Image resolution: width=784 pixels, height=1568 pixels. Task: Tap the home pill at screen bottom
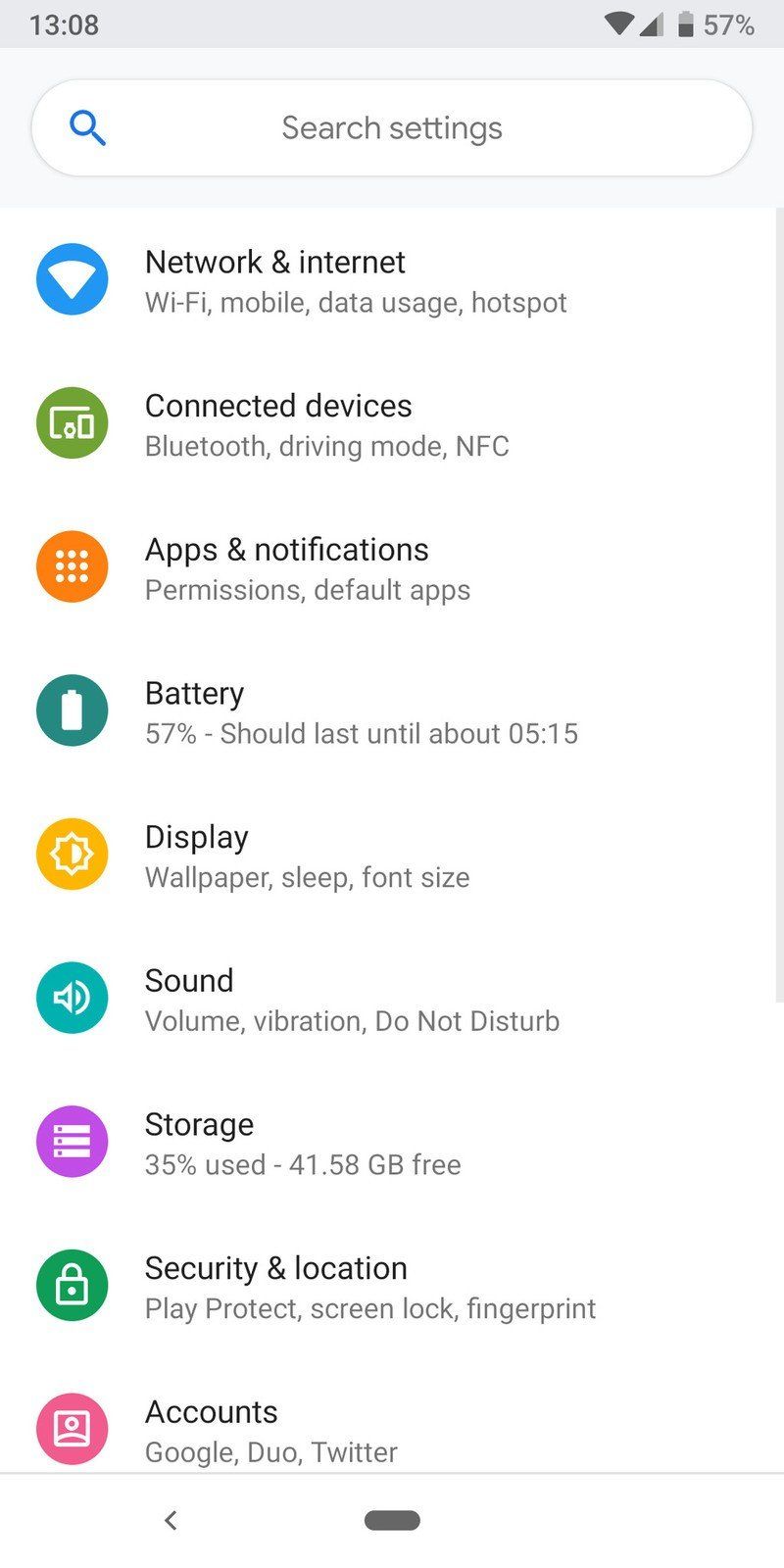tap(392, 1520)
